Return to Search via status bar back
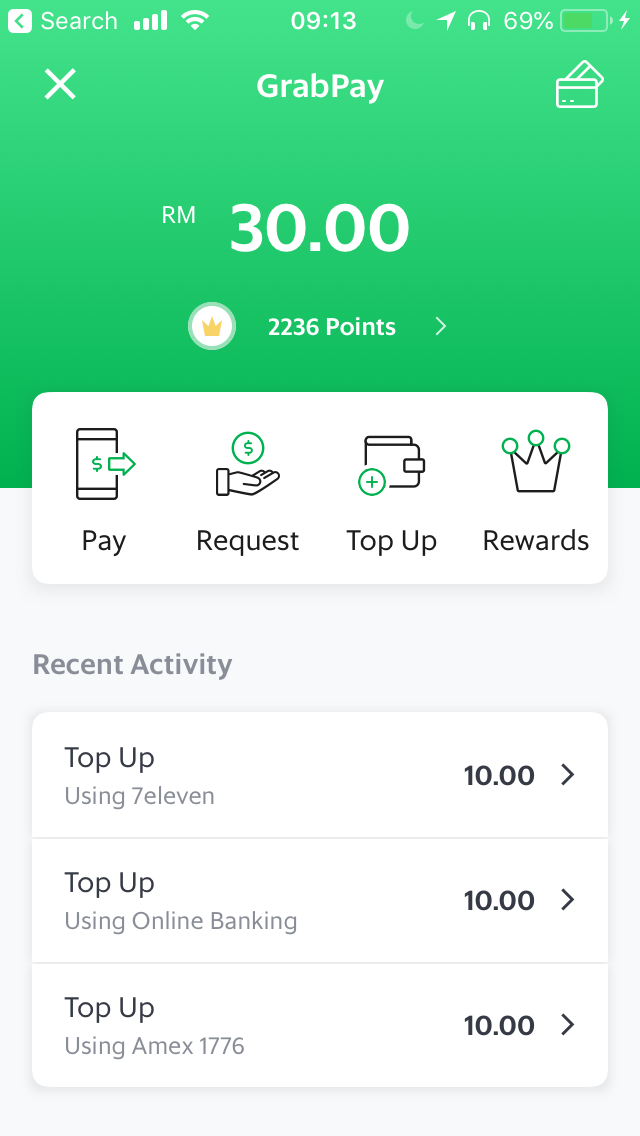640x1136 pixels. [62, 21]
